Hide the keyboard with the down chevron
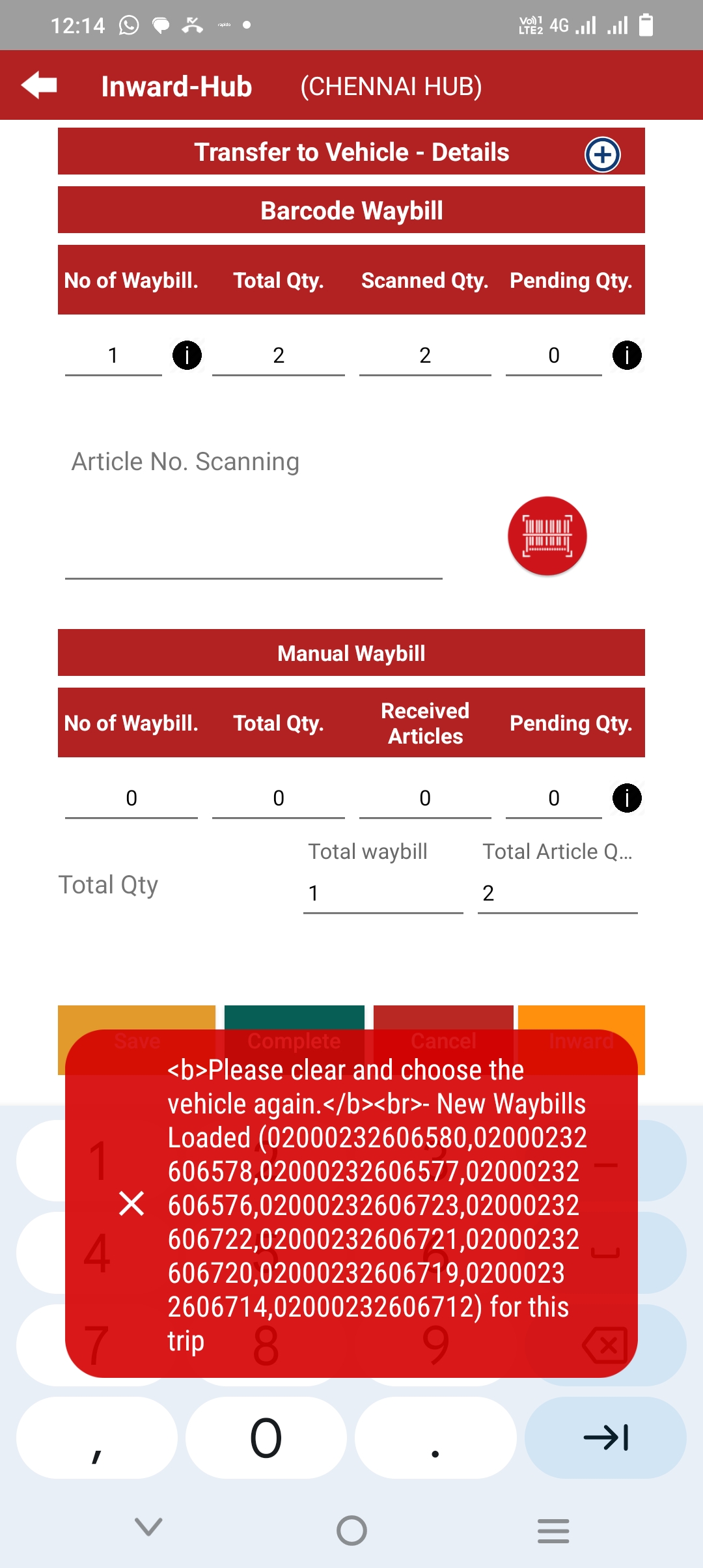703x1568 pixels. (148, 1526)
